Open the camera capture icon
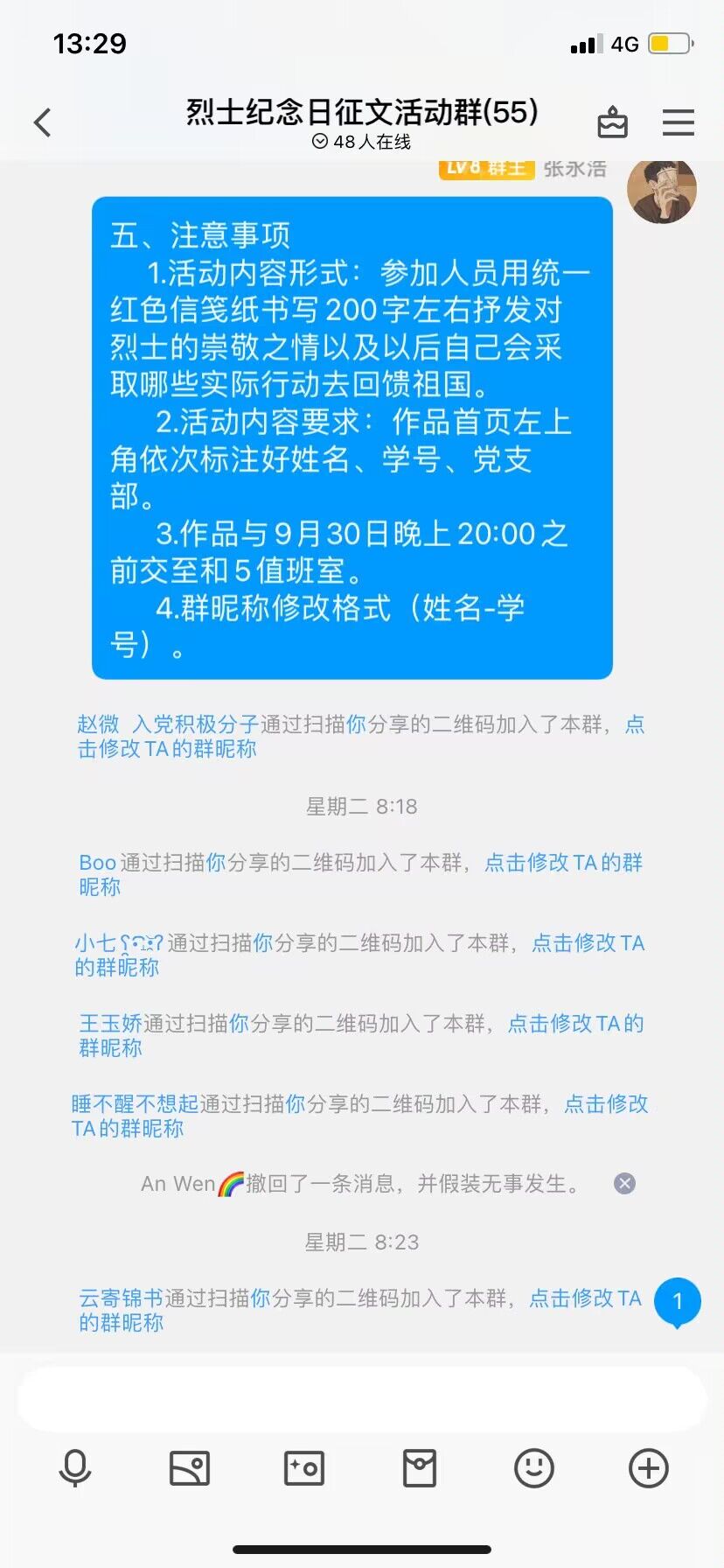The image size is (724, 1568). [304, 1468]
